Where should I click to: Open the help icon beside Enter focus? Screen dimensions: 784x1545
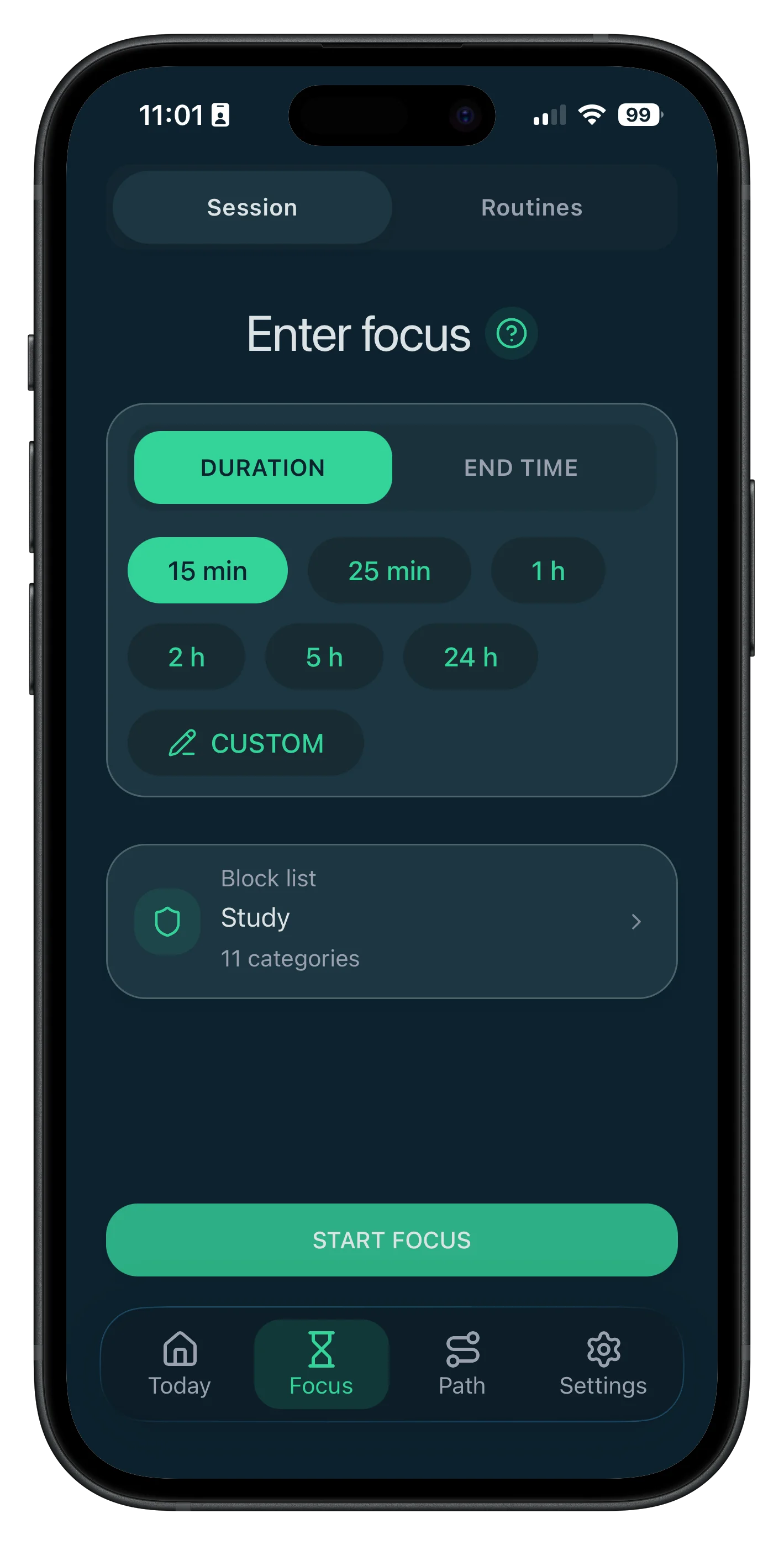point(511,333)
